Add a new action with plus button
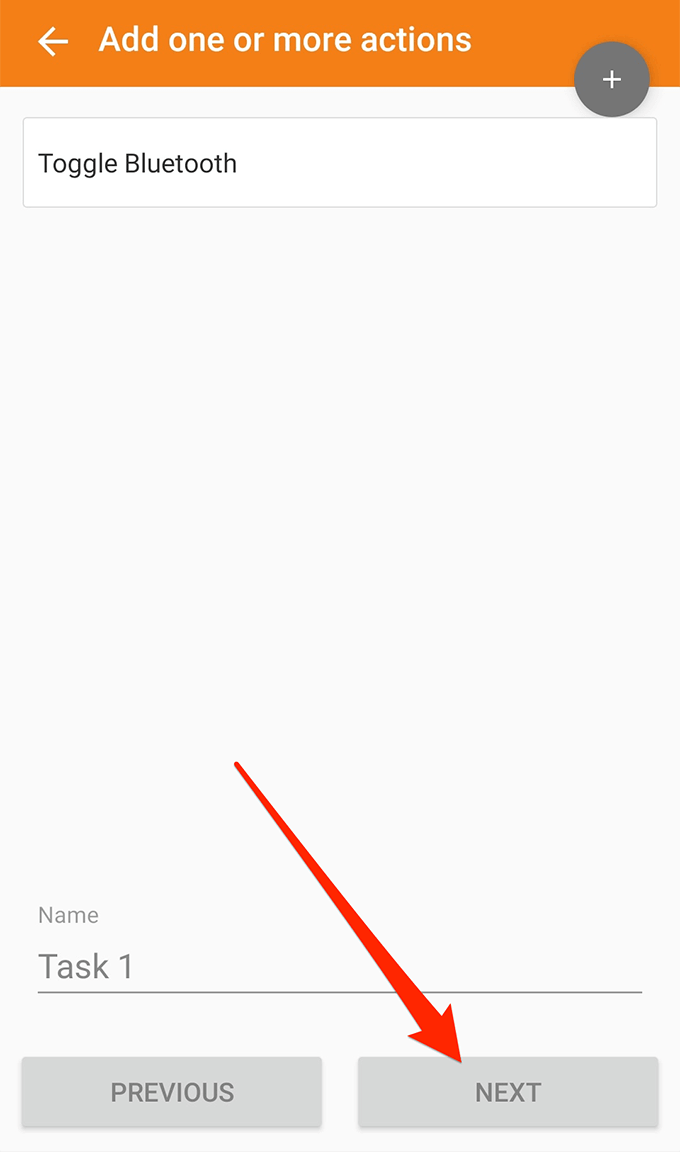Screen dimensions: 680x1152 coord(612,79)
